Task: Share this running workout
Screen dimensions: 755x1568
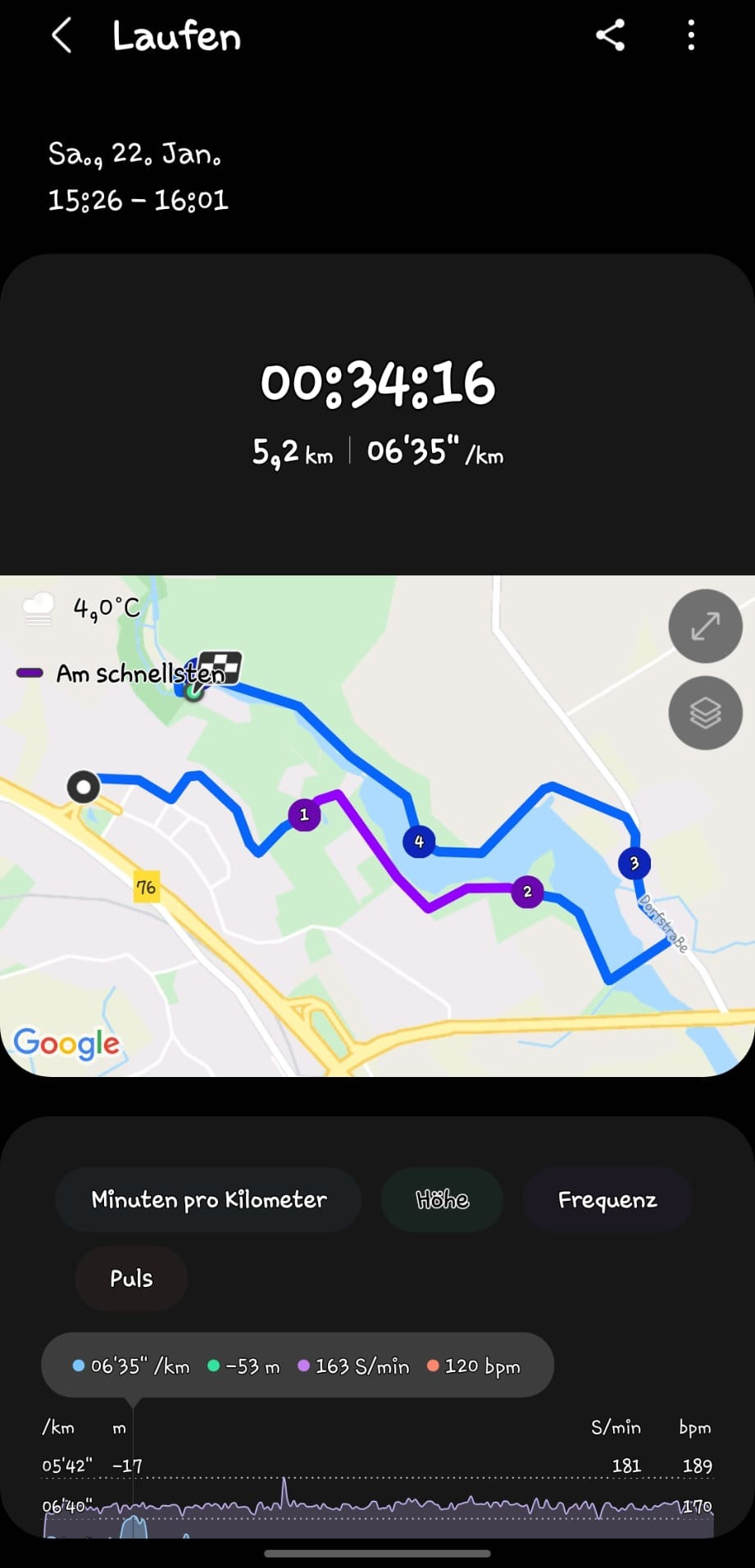Action: [x=611, y=36]
